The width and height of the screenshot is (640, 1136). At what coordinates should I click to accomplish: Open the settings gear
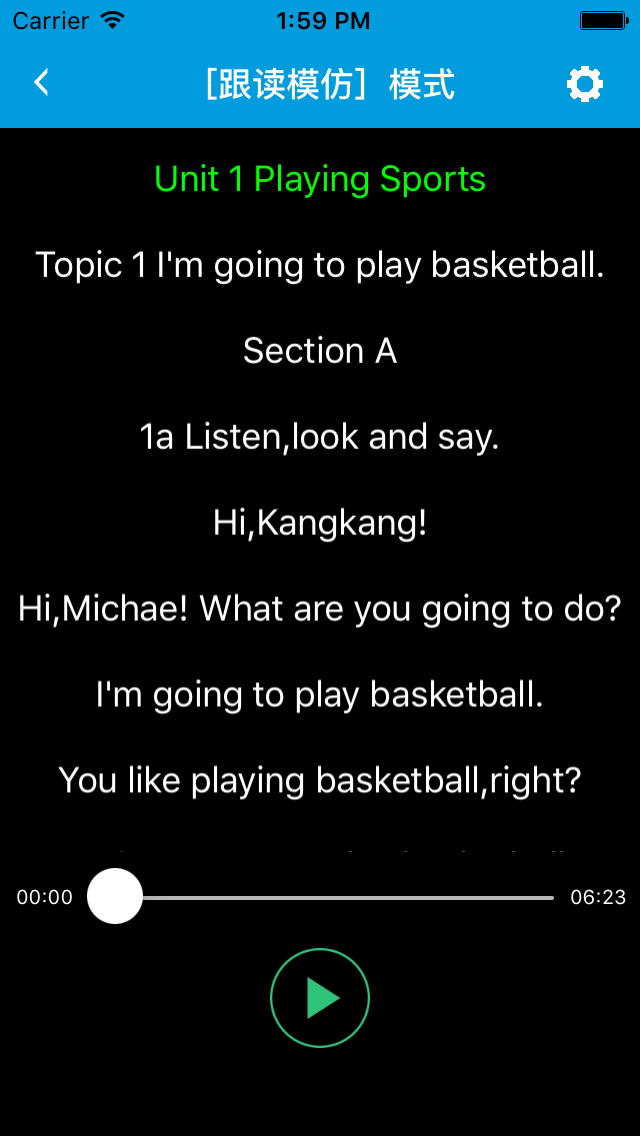tap(584, 84)
